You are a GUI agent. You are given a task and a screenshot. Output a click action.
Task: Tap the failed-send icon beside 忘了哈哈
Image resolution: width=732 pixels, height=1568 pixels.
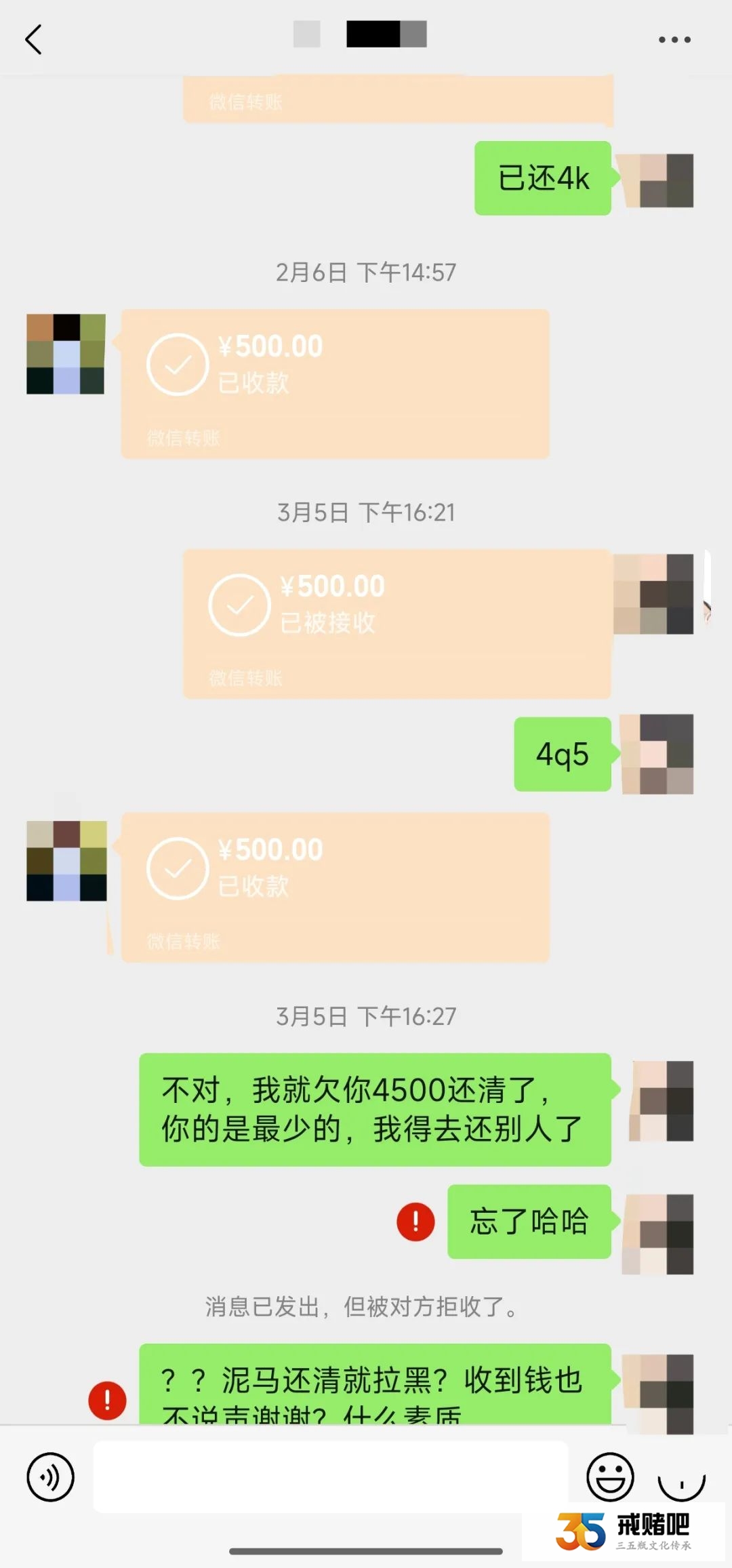click(415, 1222)
